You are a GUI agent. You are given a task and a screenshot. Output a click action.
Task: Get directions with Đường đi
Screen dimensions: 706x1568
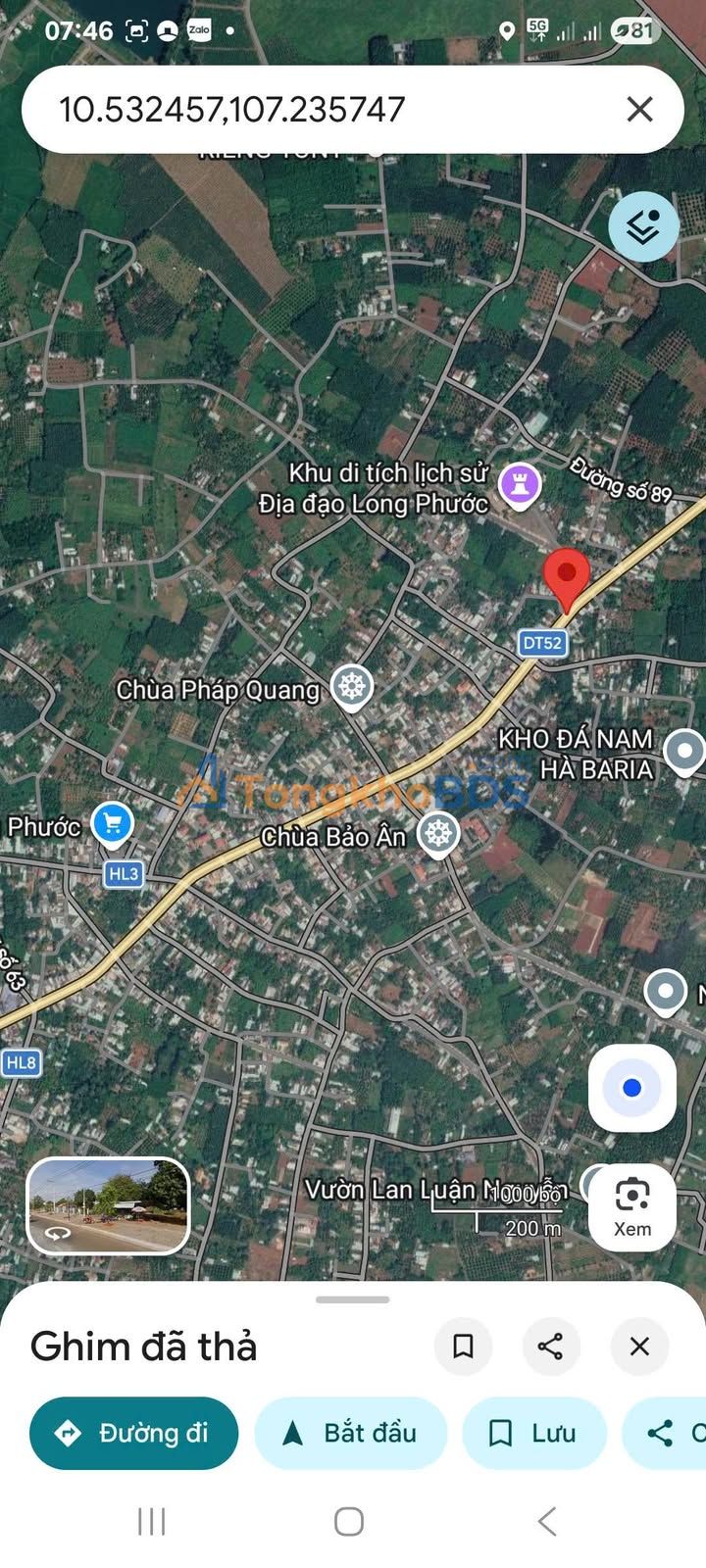(x=133, y=1433)
